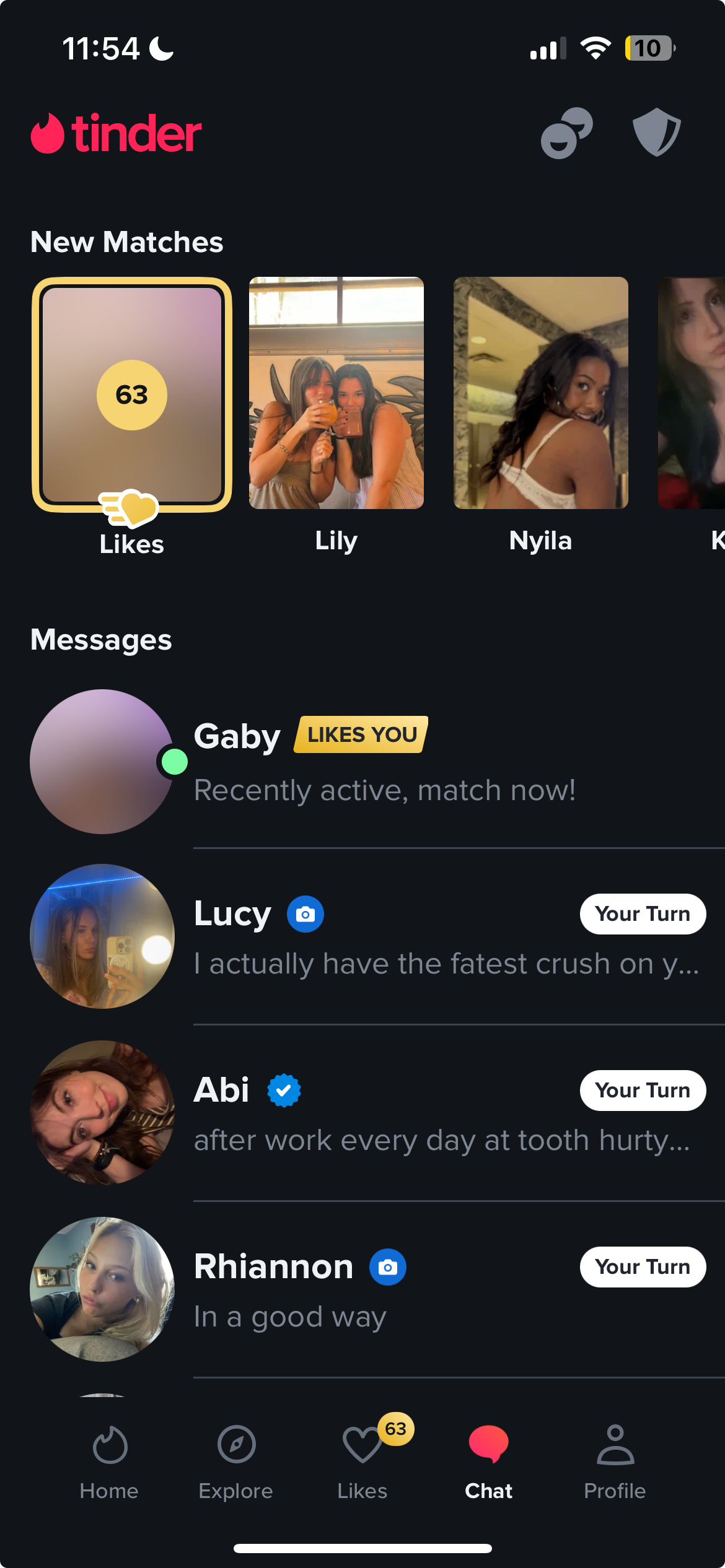Open the 63 Likes gold card
Image resolution: width=725 pixels, height=1568 pixels.
click(132, 395)
